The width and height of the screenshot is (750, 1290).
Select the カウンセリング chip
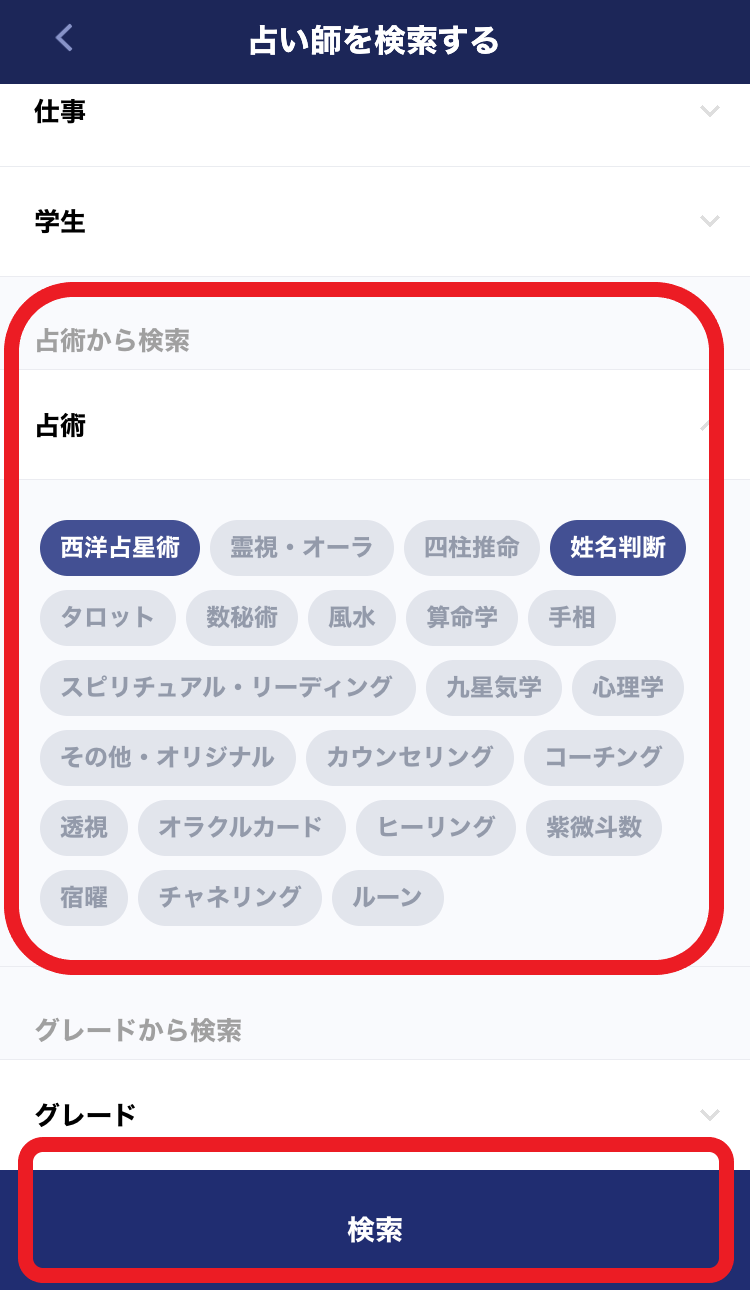click(x=409, y=758)
